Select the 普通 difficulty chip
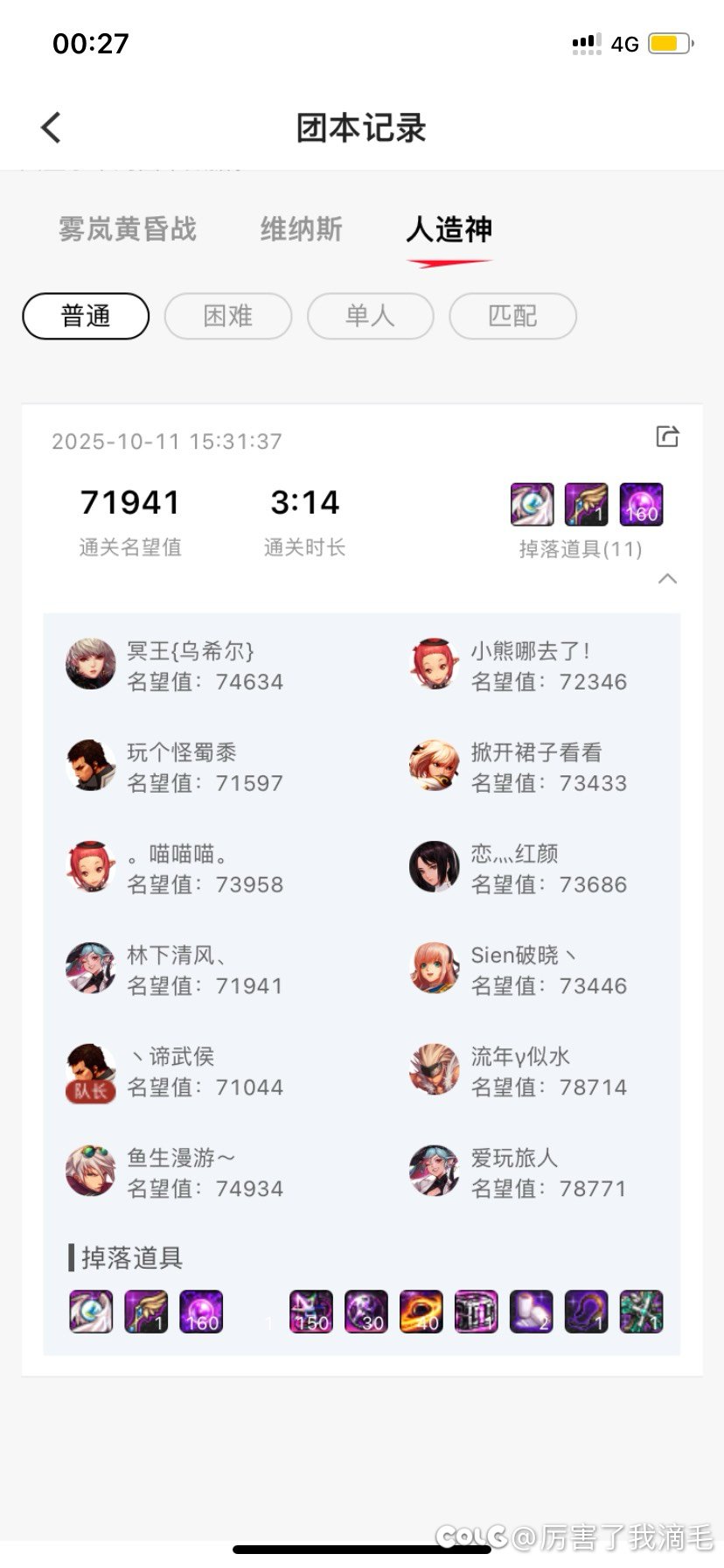 pyautogui.click(x=86, y=316)
